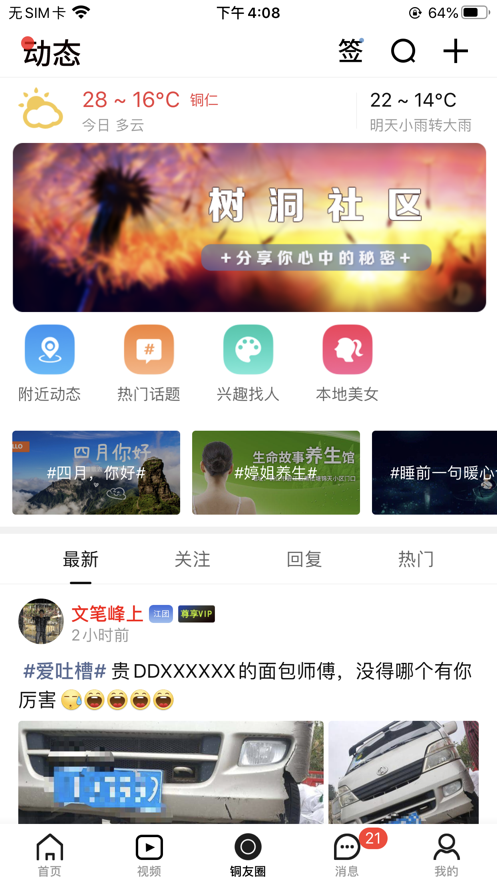Open 本地美女 shortcut
The image size is (497, 883).
coord(347,363)
